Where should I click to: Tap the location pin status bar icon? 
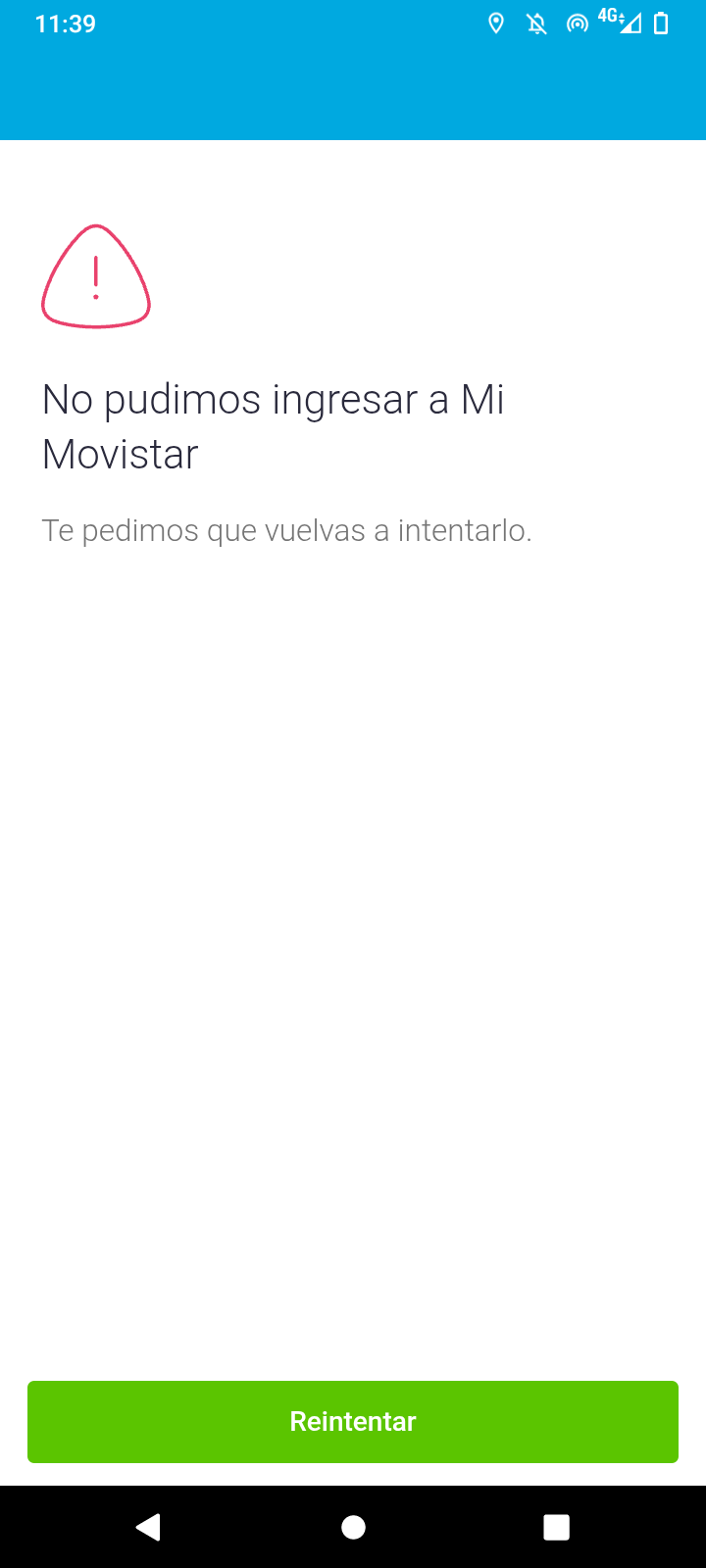(496, 23)
